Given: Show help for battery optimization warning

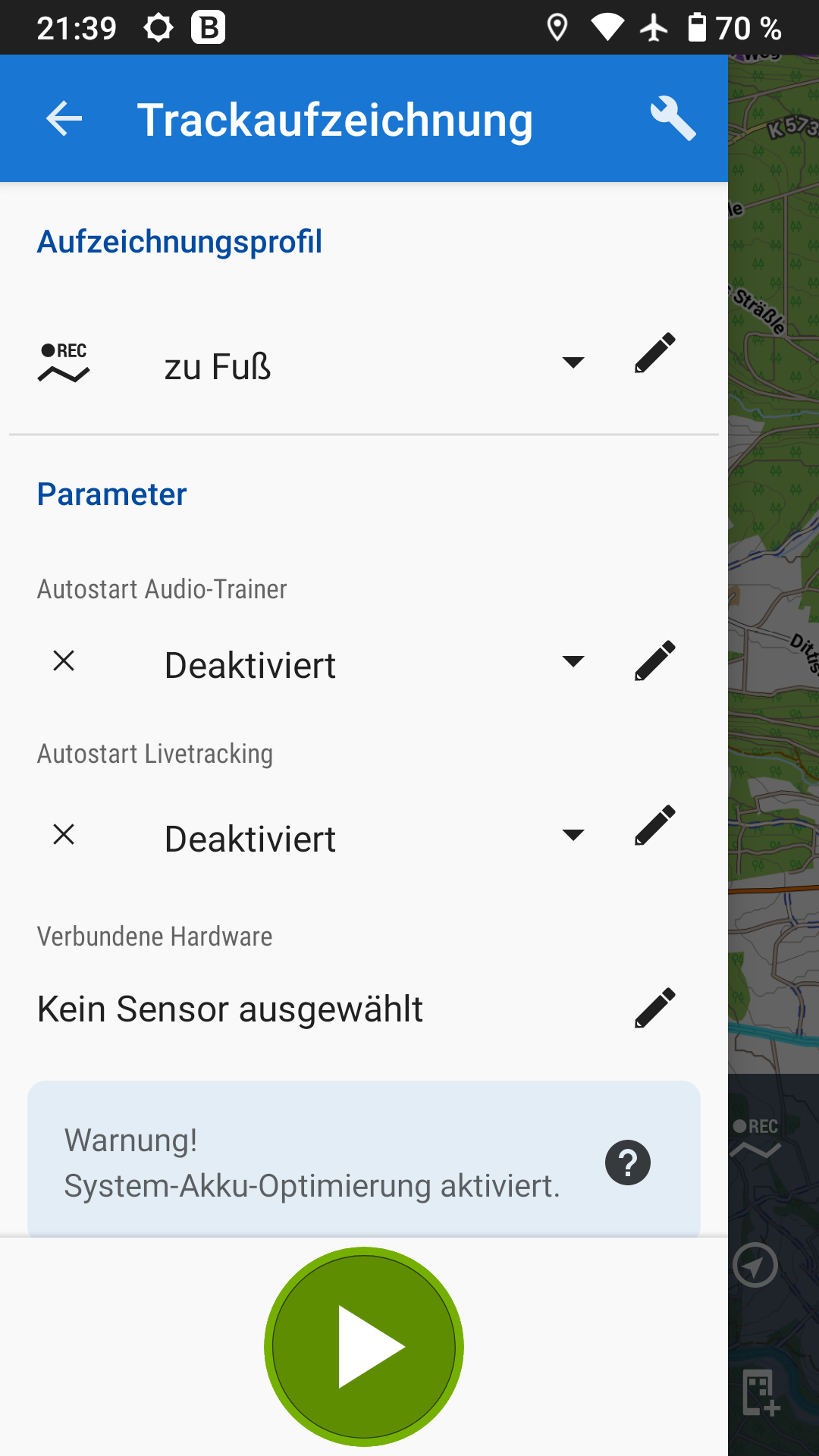Looking at the screenshot, I should coord(627,1163).
